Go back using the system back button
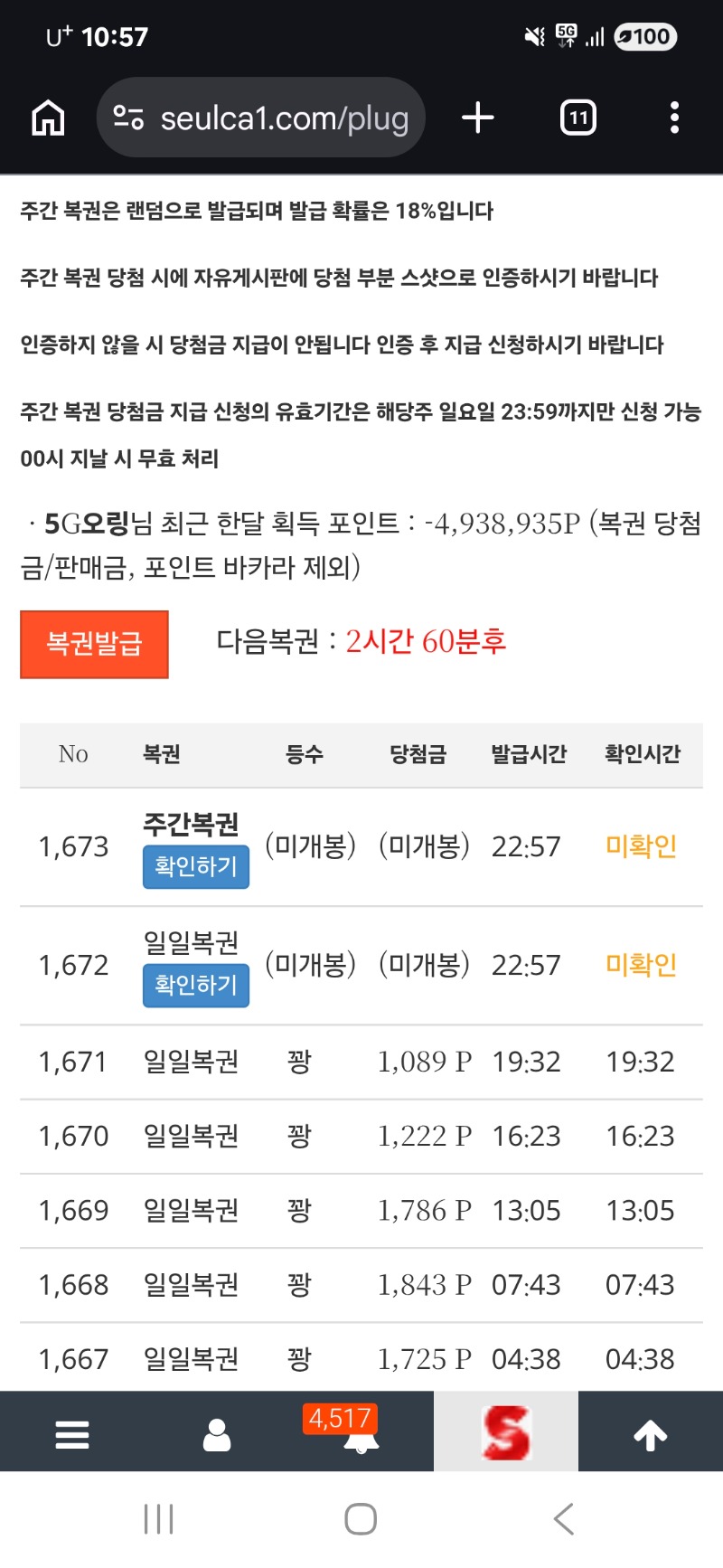 (563, 1519)
